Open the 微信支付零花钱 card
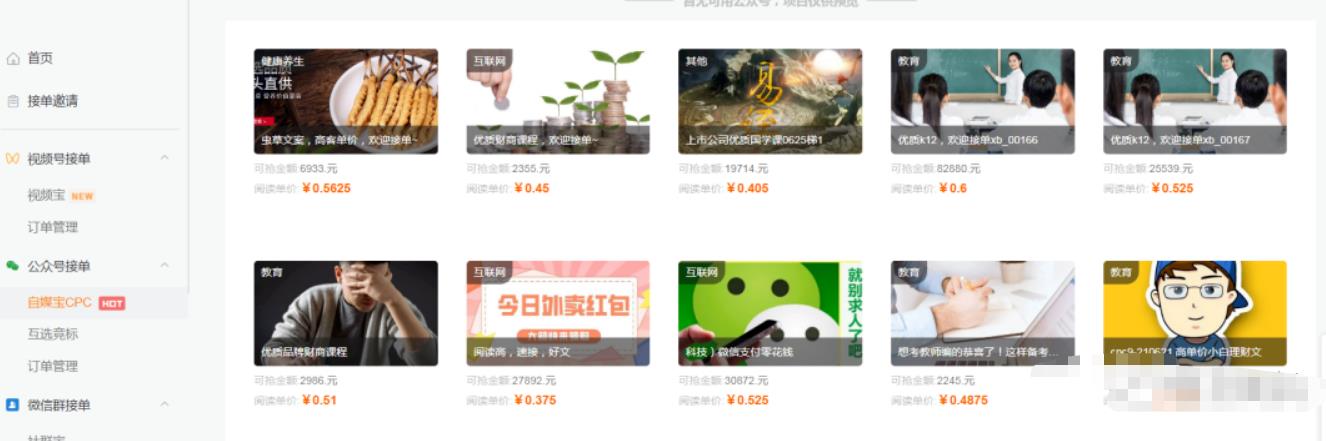1326x441 pixels. pyautogui.click(x=769, y=313)
